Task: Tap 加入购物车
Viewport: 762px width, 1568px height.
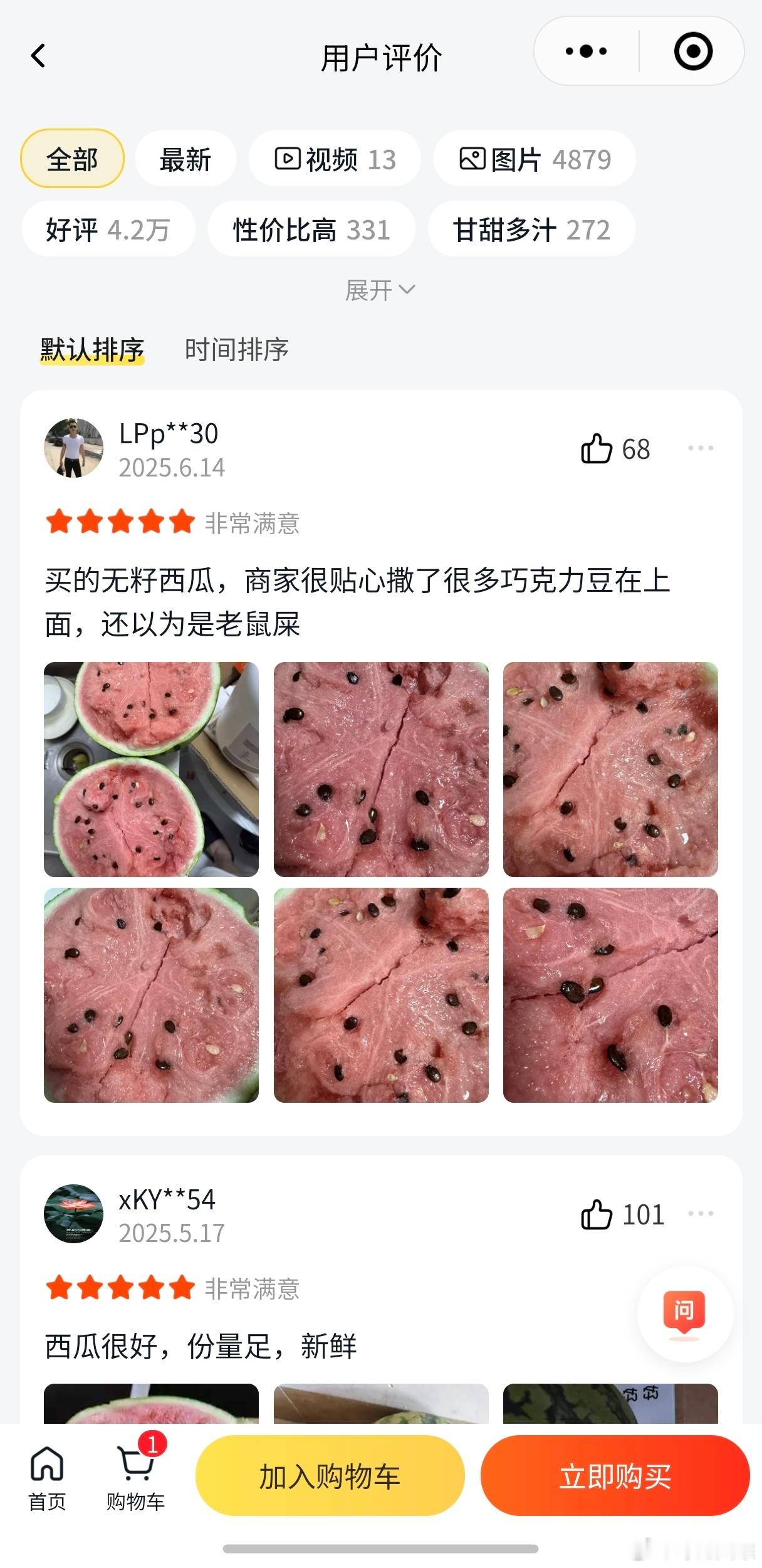Action: [330, 1477]
